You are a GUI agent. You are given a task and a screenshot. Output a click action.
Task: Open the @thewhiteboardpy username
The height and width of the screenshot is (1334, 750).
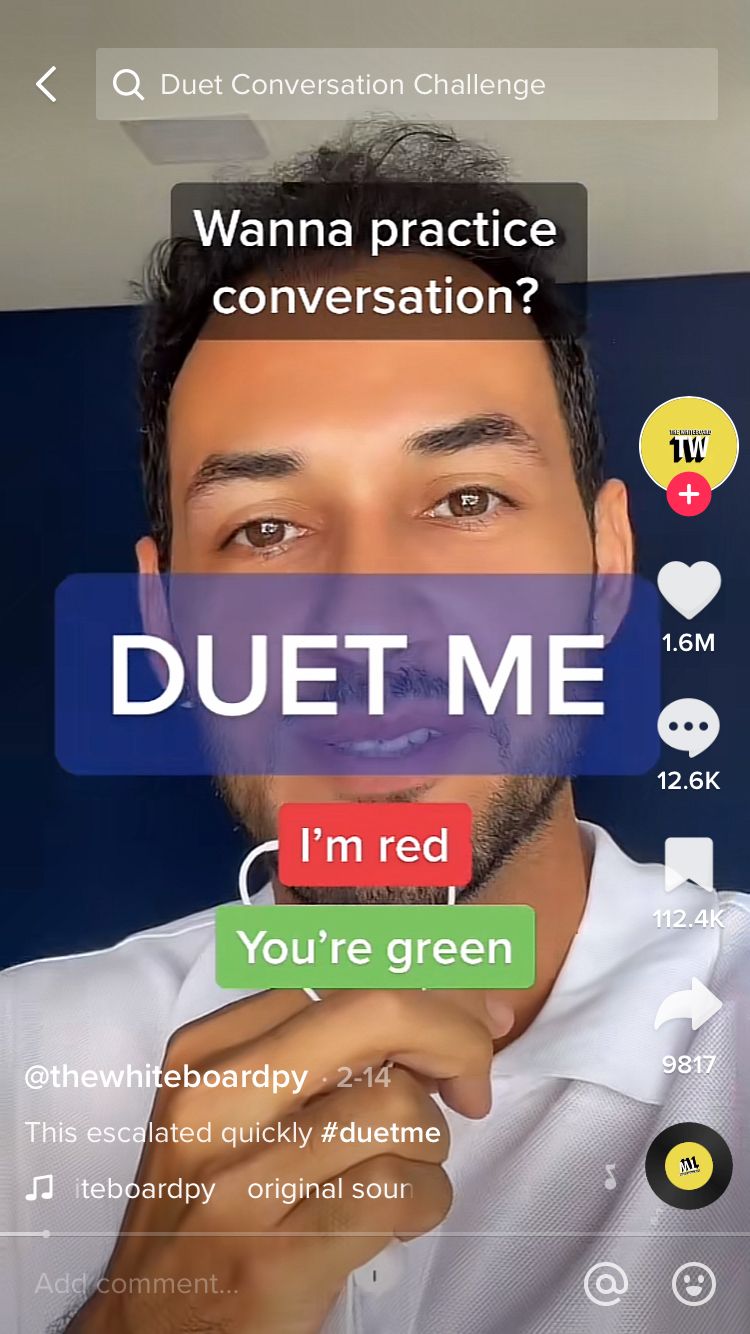[x=166, y=1077]
